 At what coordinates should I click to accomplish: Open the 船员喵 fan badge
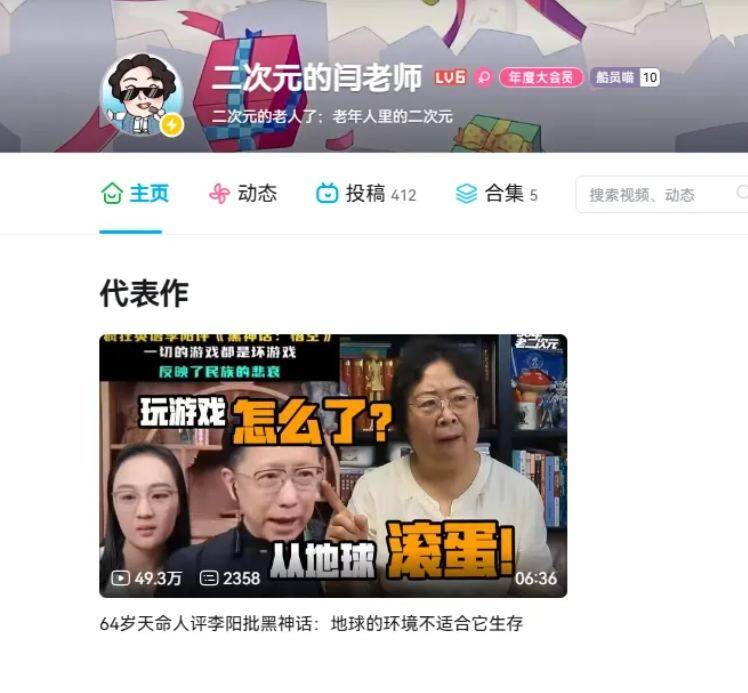pos(625,77)
